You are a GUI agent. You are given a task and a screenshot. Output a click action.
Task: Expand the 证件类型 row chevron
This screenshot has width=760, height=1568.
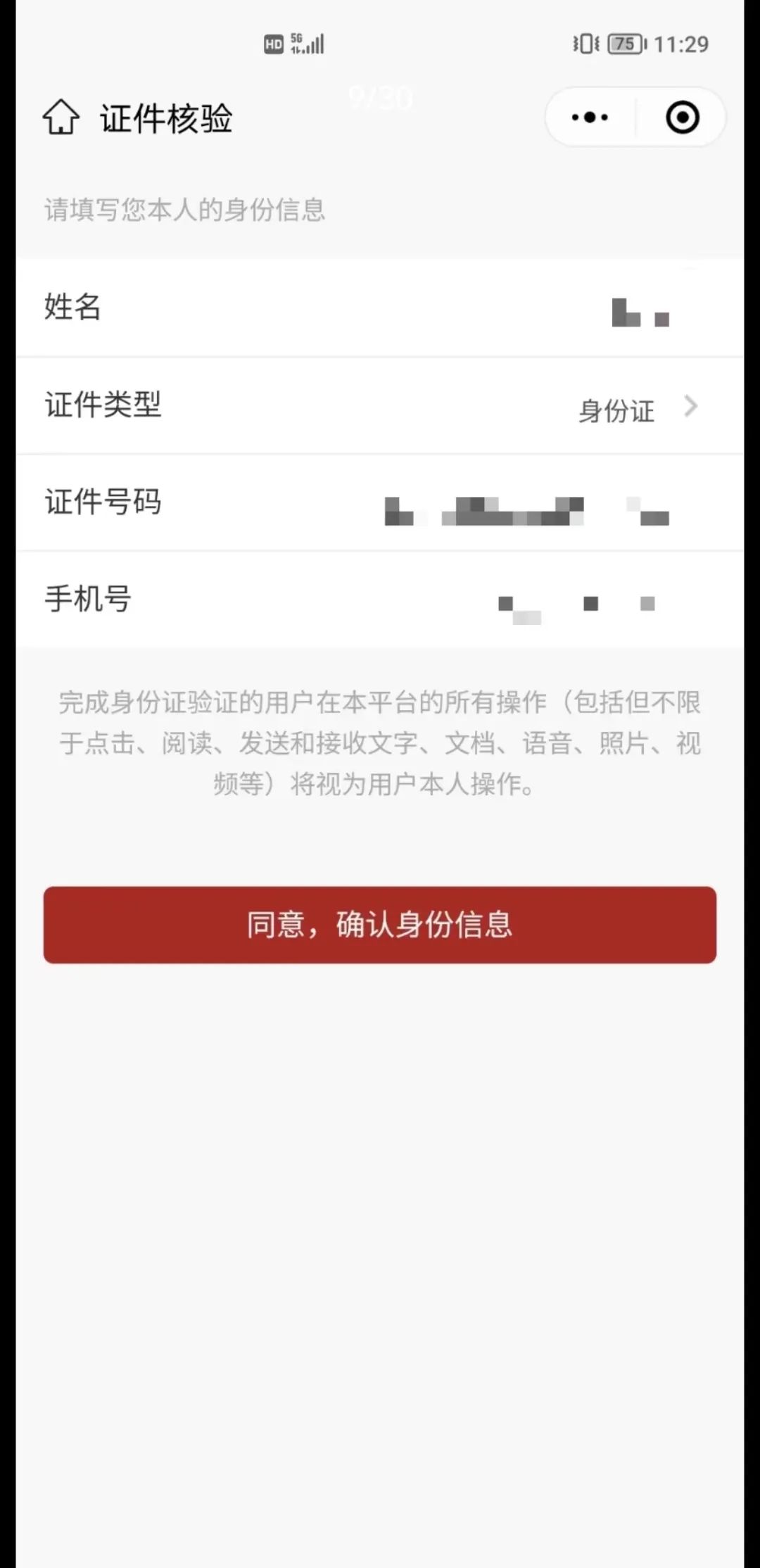(692, 407)
